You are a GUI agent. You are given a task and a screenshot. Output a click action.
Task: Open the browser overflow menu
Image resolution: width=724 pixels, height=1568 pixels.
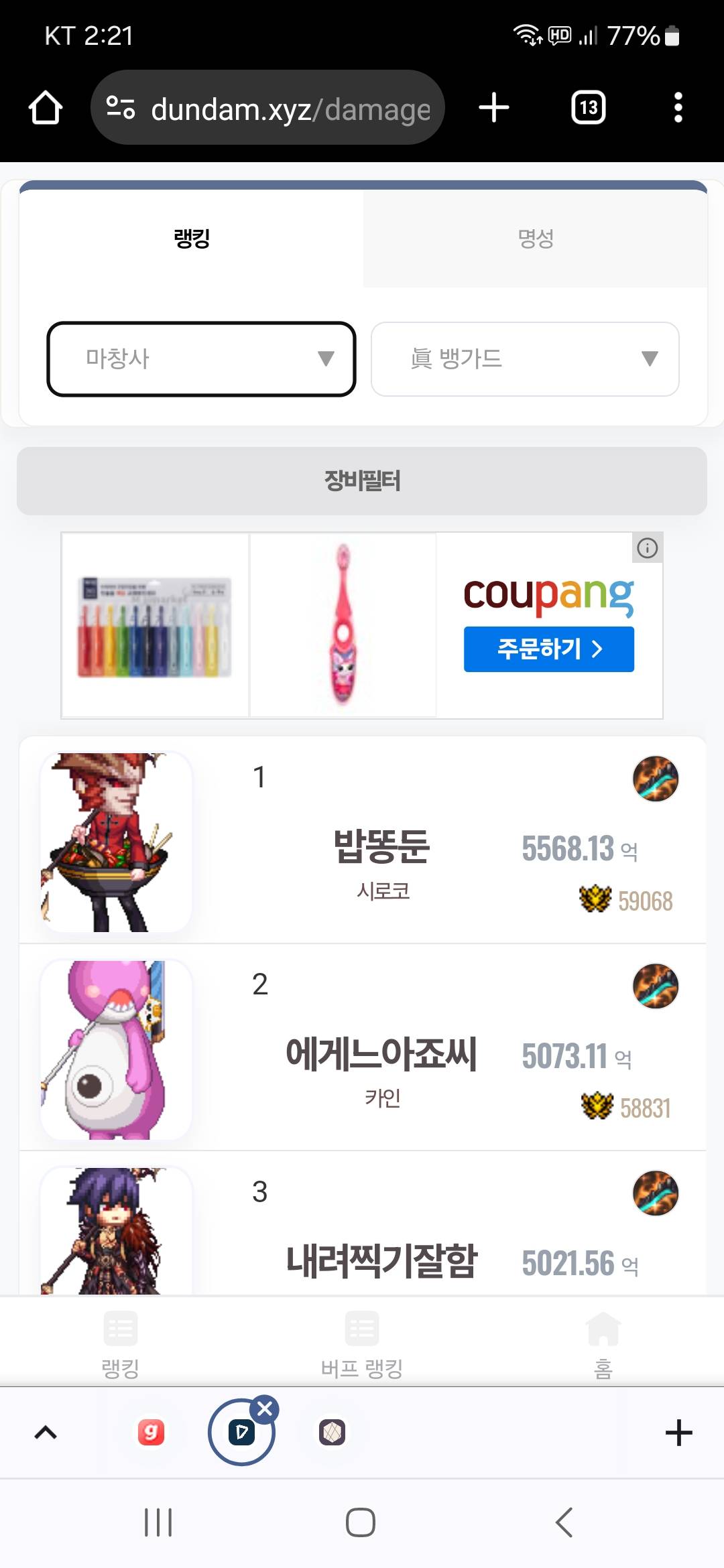click(x=678, y=108)
